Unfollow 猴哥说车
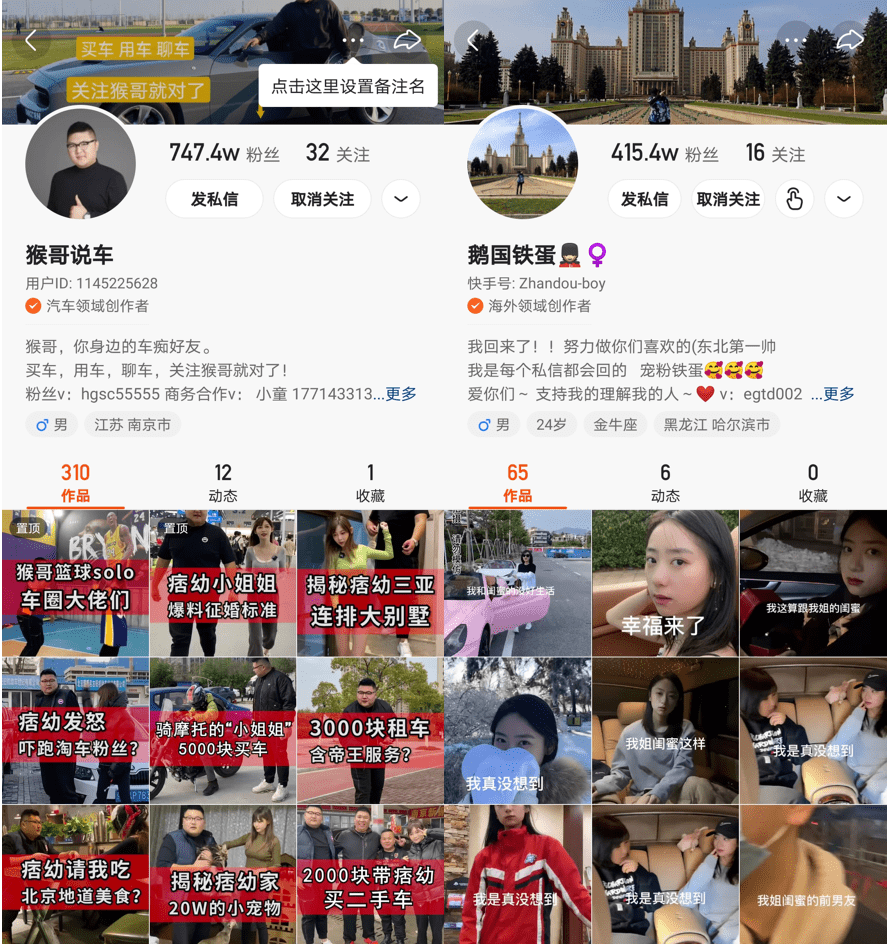887x944 pixels. 322,199
